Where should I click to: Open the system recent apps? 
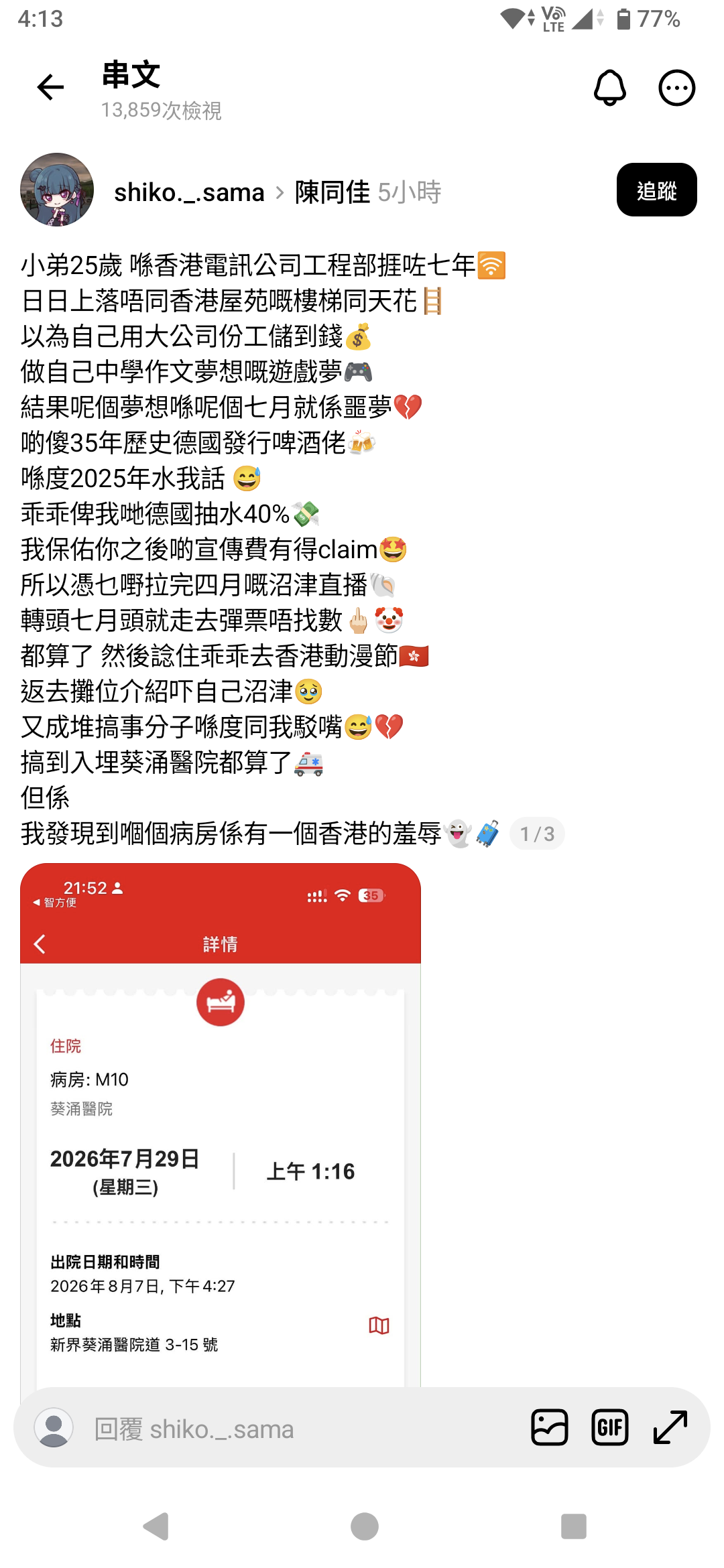click(x=574, y=1526)
